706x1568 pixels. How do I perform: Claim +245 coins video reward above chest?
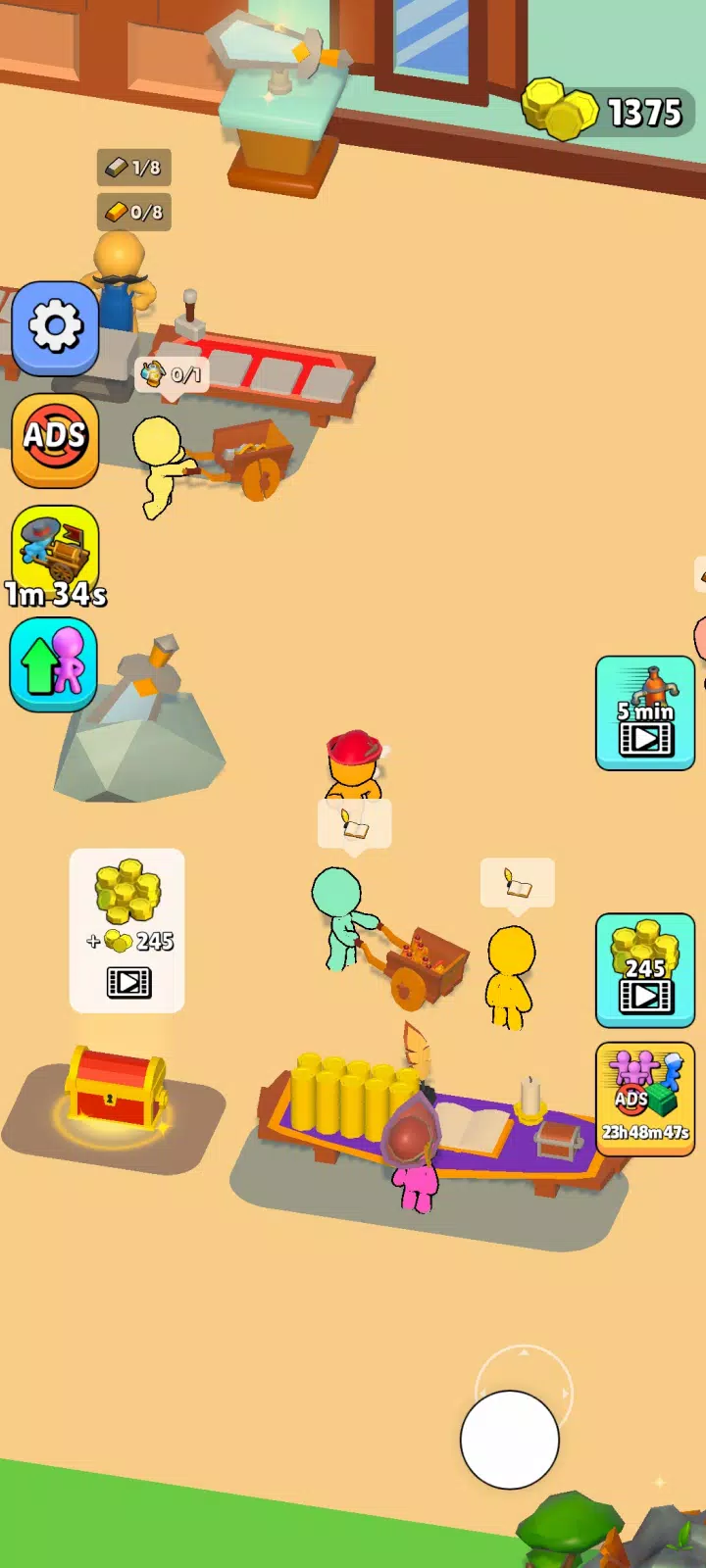[x=127, y=929]
